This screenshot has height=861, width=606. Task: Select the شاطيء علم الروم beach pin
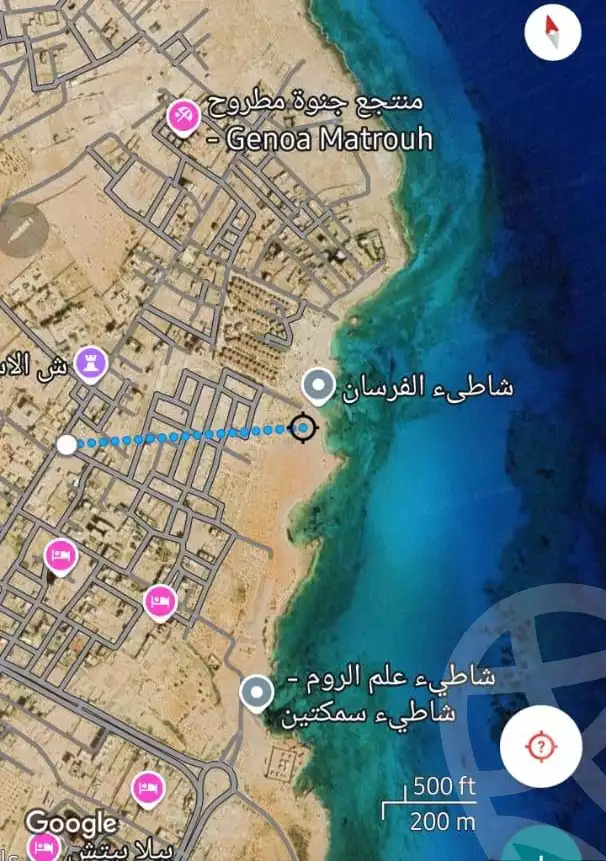(x=258, y=692)
